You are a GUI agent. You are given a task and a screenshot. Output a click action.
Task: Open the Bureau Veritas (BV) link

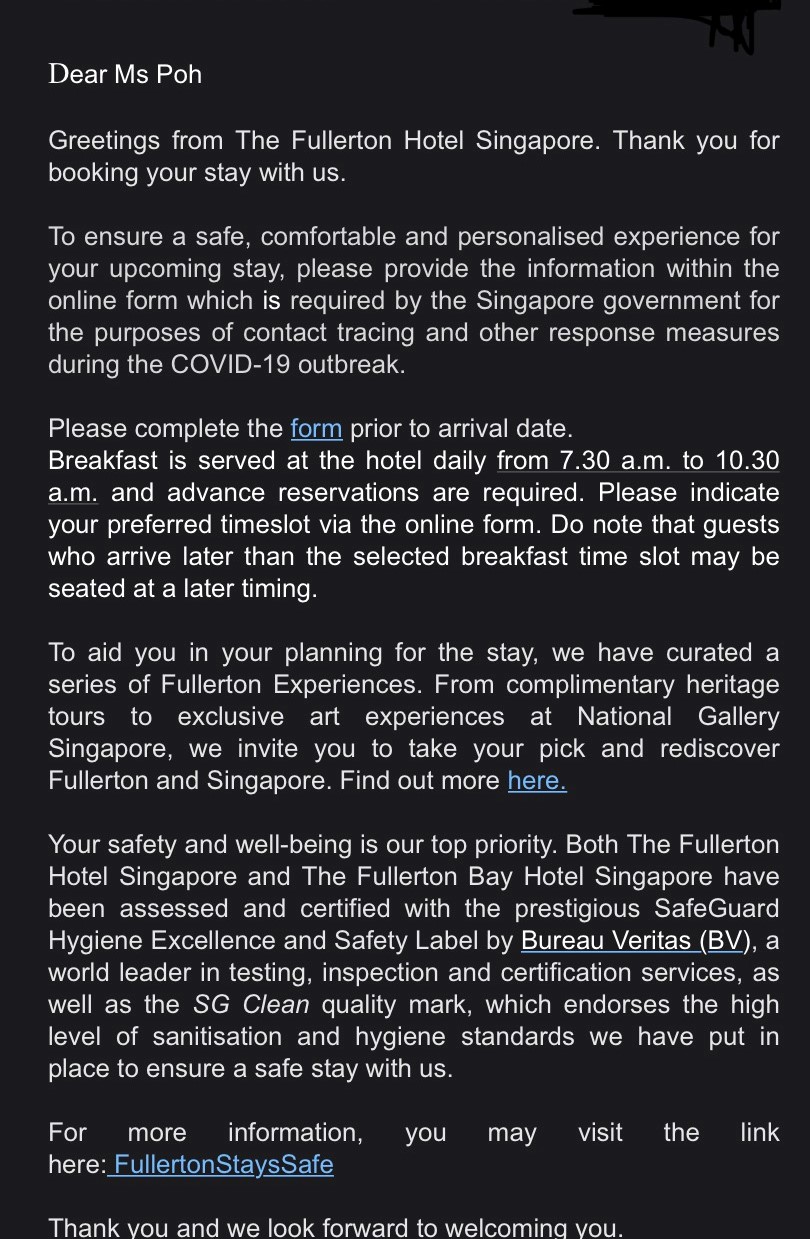coord(635,941)
